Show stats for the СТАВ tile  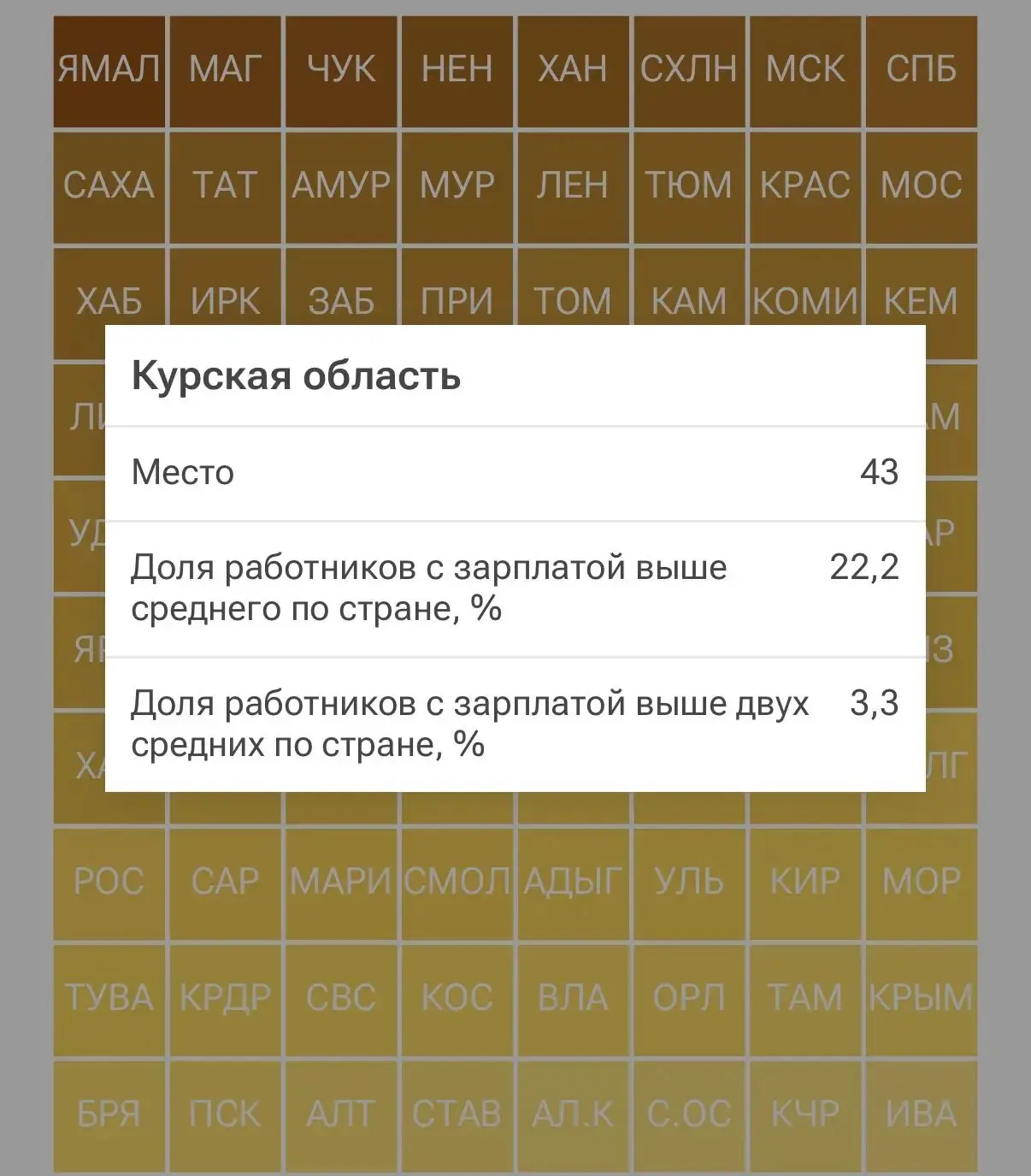click(457, 1115)
